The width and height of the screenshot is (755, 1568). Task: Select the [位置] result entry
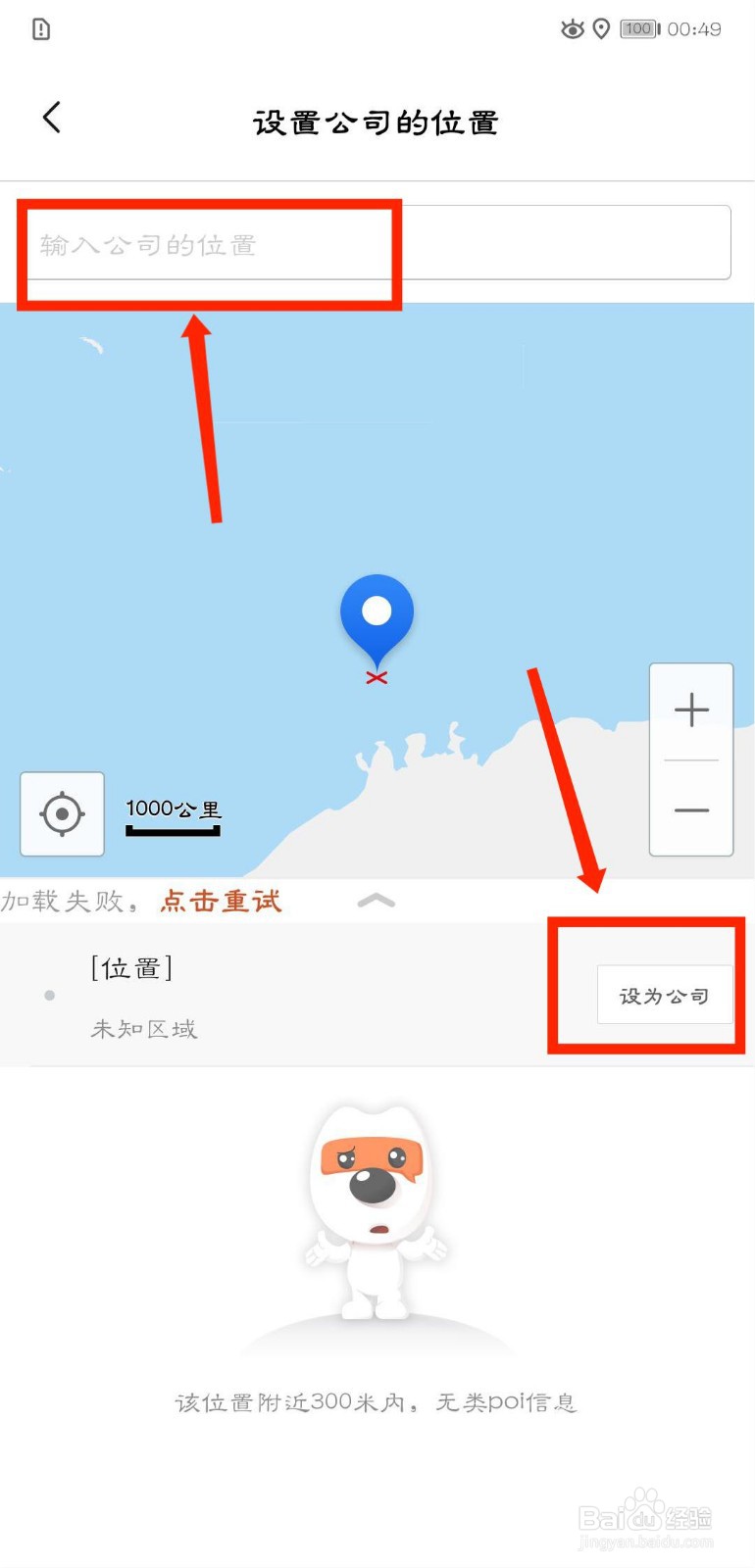(132, 967)
